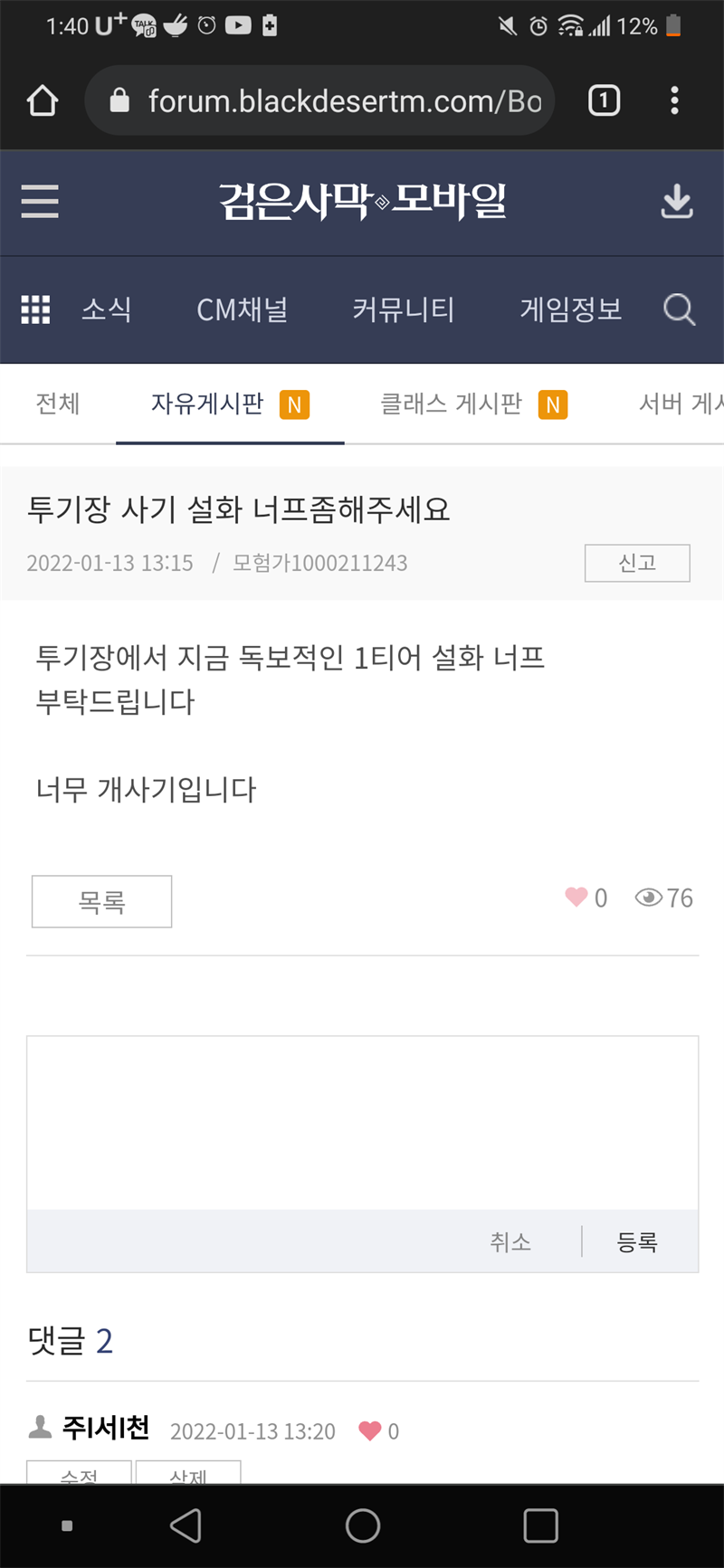The height and width of the screenshot is (1568, 724).
Task: Switch to the 전체 board tab
Action: (58, 404)
